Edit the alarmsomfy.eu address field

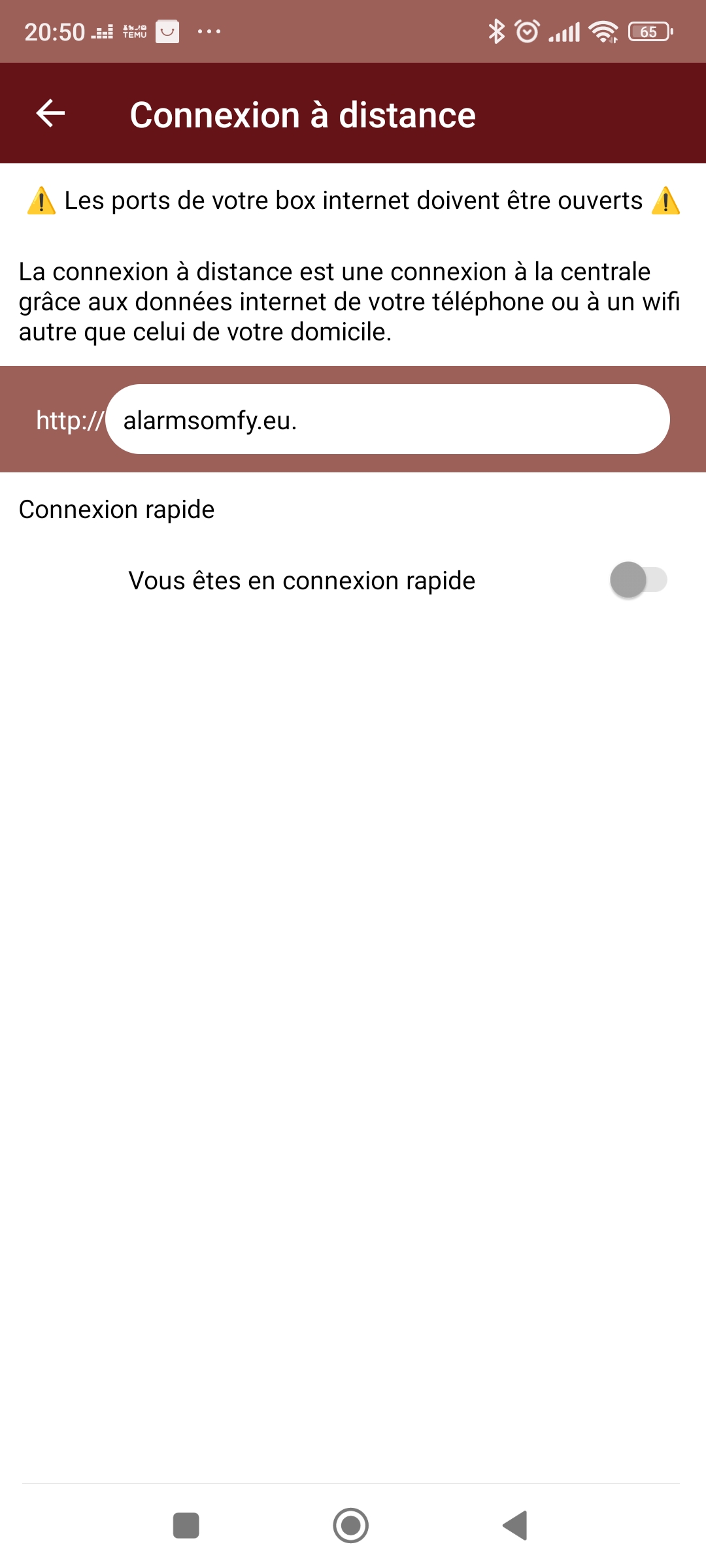pos(387,419)
